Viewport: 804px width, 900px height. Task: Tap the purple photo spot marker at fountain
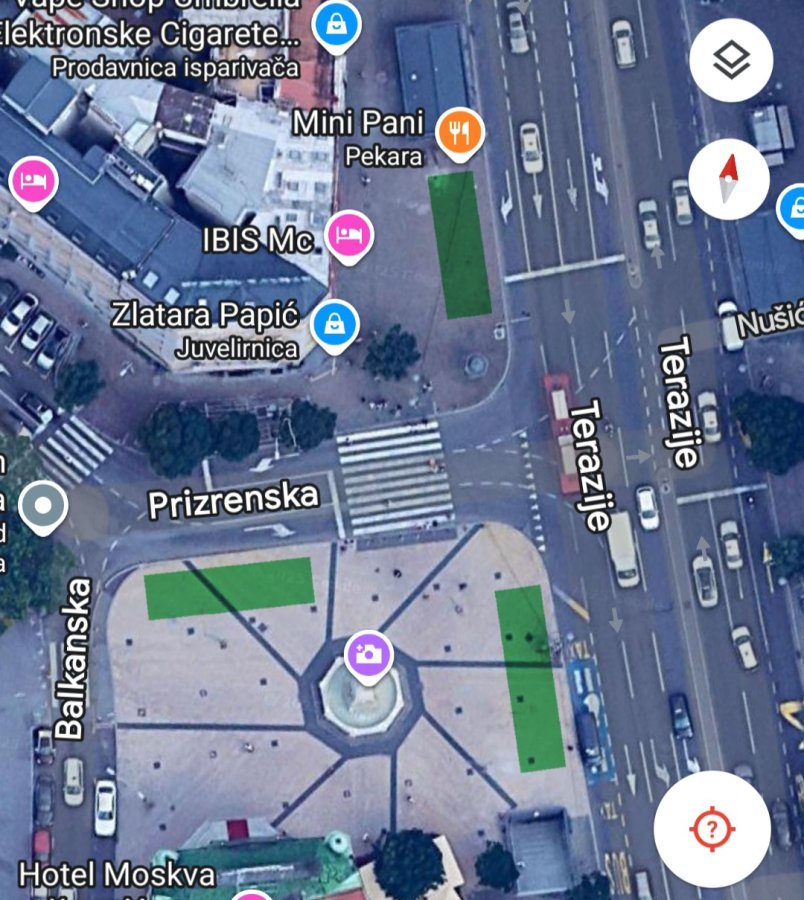click(x=369, y=654)
